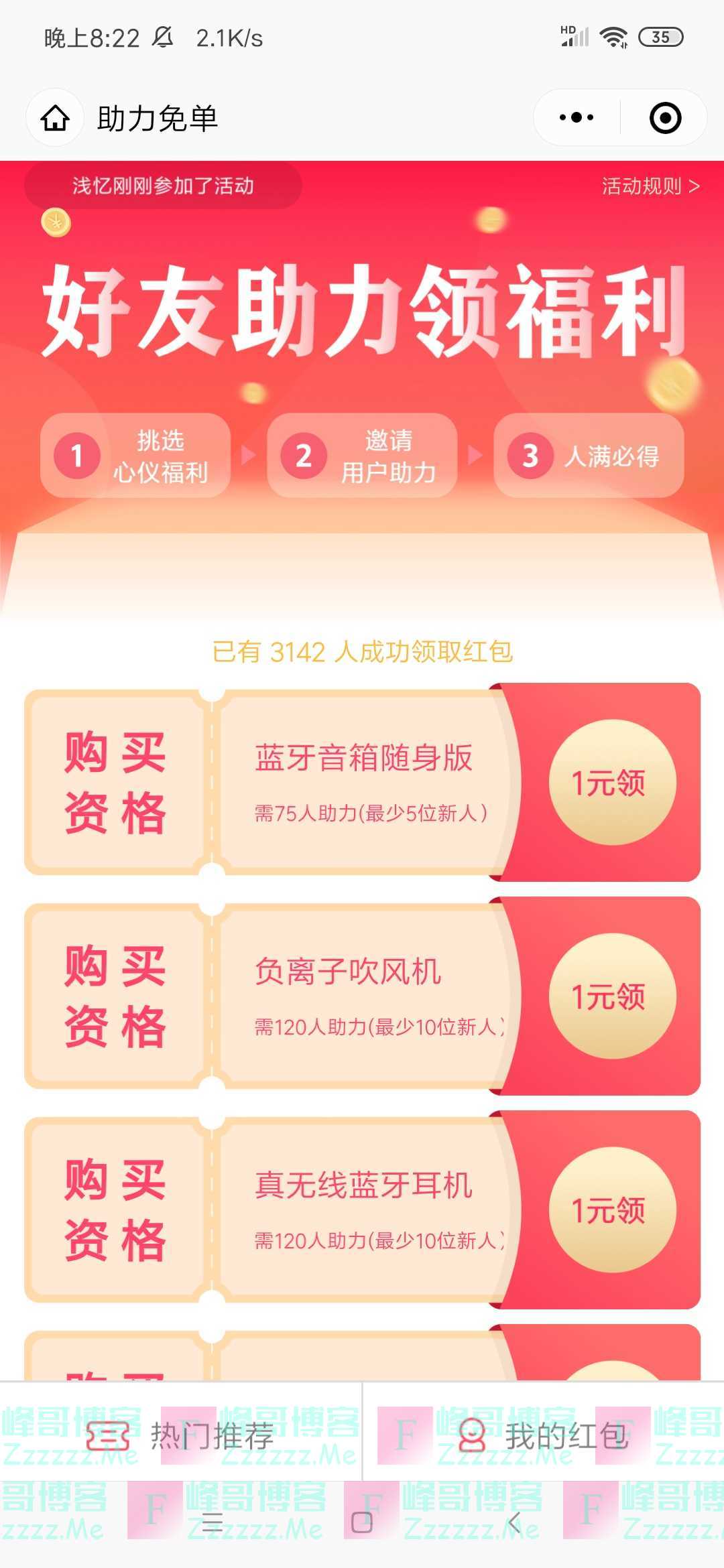Open the three-dot more menu
This screenshot has height=1568, width=724.
577,118
